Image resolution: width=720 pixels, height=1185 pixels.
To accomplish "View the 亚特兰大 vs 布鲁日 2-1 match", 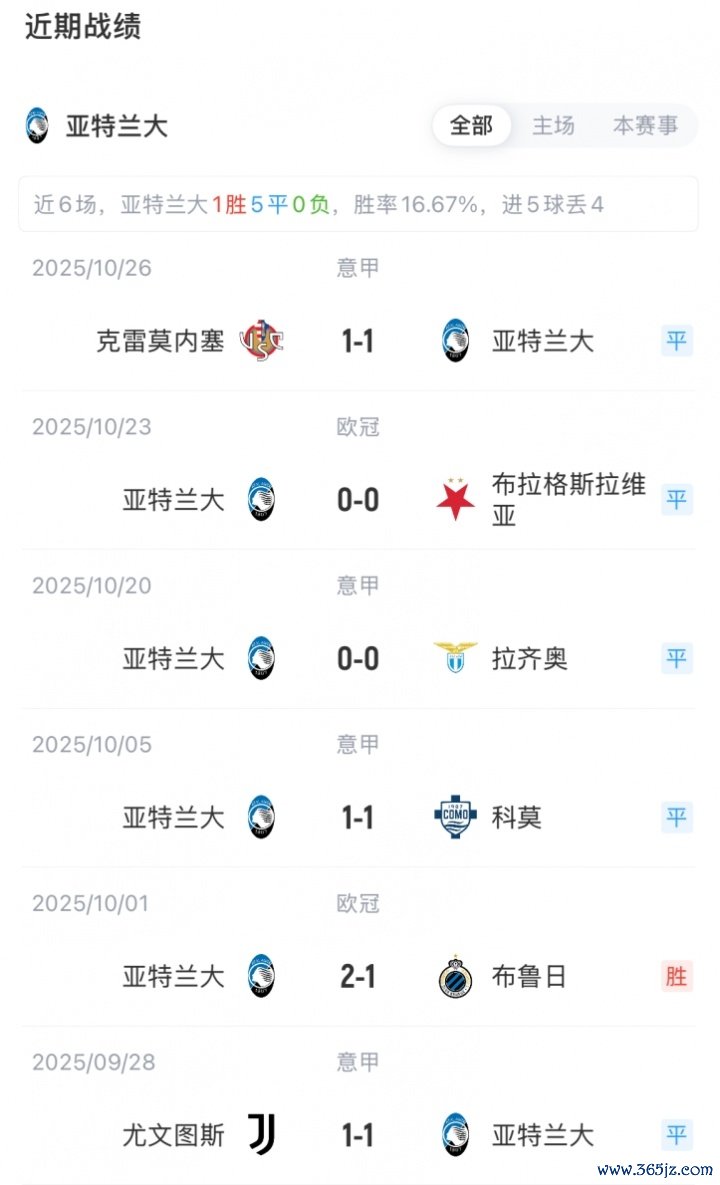I will pos(358,976).
